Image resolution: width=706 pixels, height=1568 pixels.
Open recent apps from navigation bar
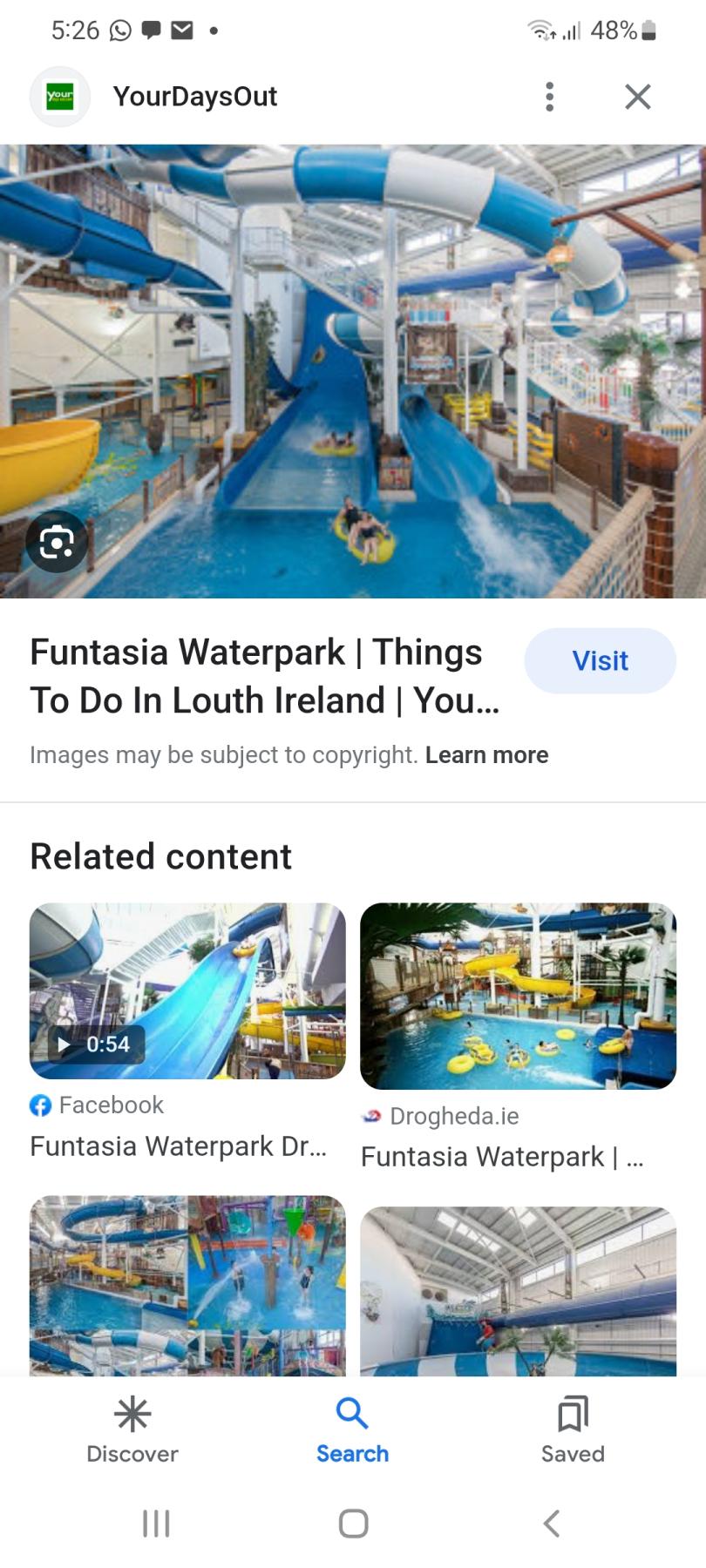[156, 1524]
